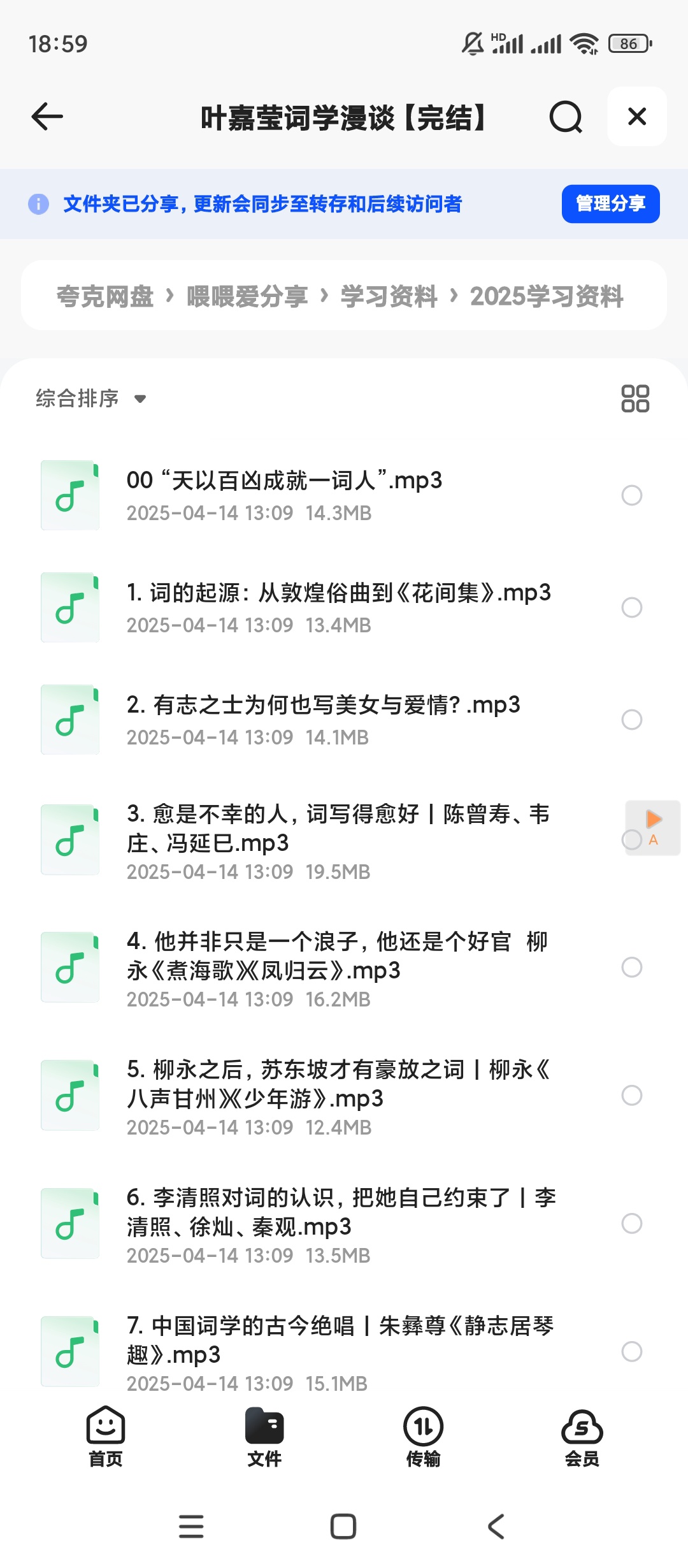Navigate to 学习资料 in the breadcrumb
This screenshot has width=688, height=1568.
[x=387, y=295]
